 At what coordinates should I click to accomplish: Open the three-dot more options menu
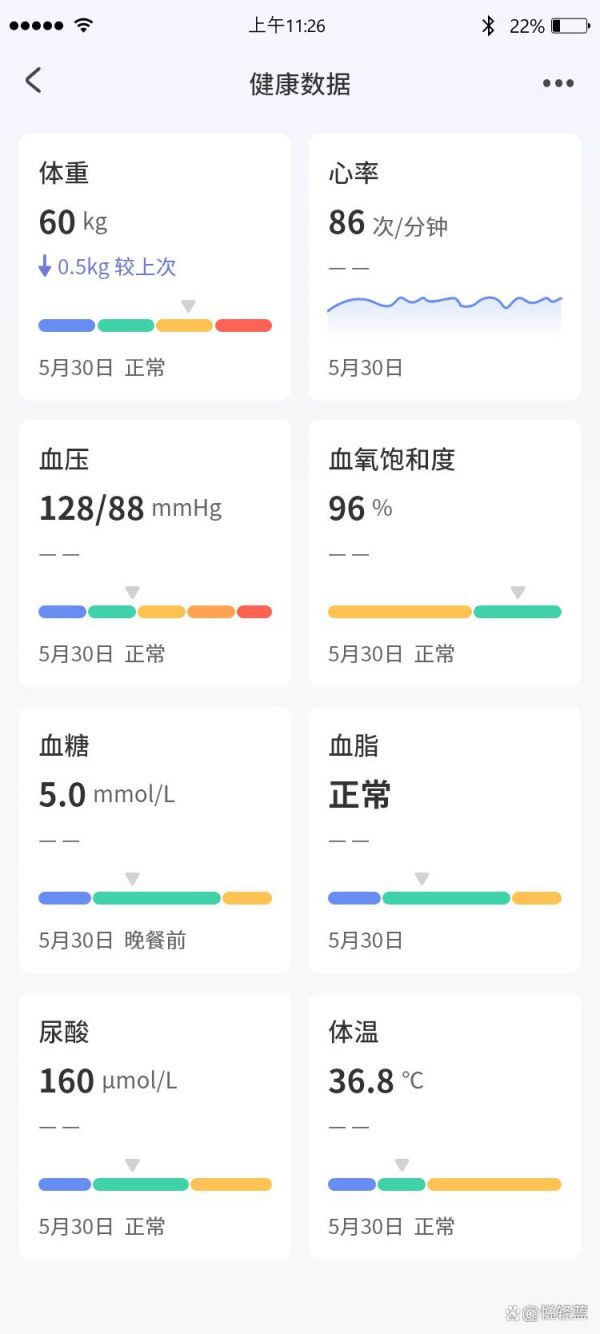click(x=558, y=83)
